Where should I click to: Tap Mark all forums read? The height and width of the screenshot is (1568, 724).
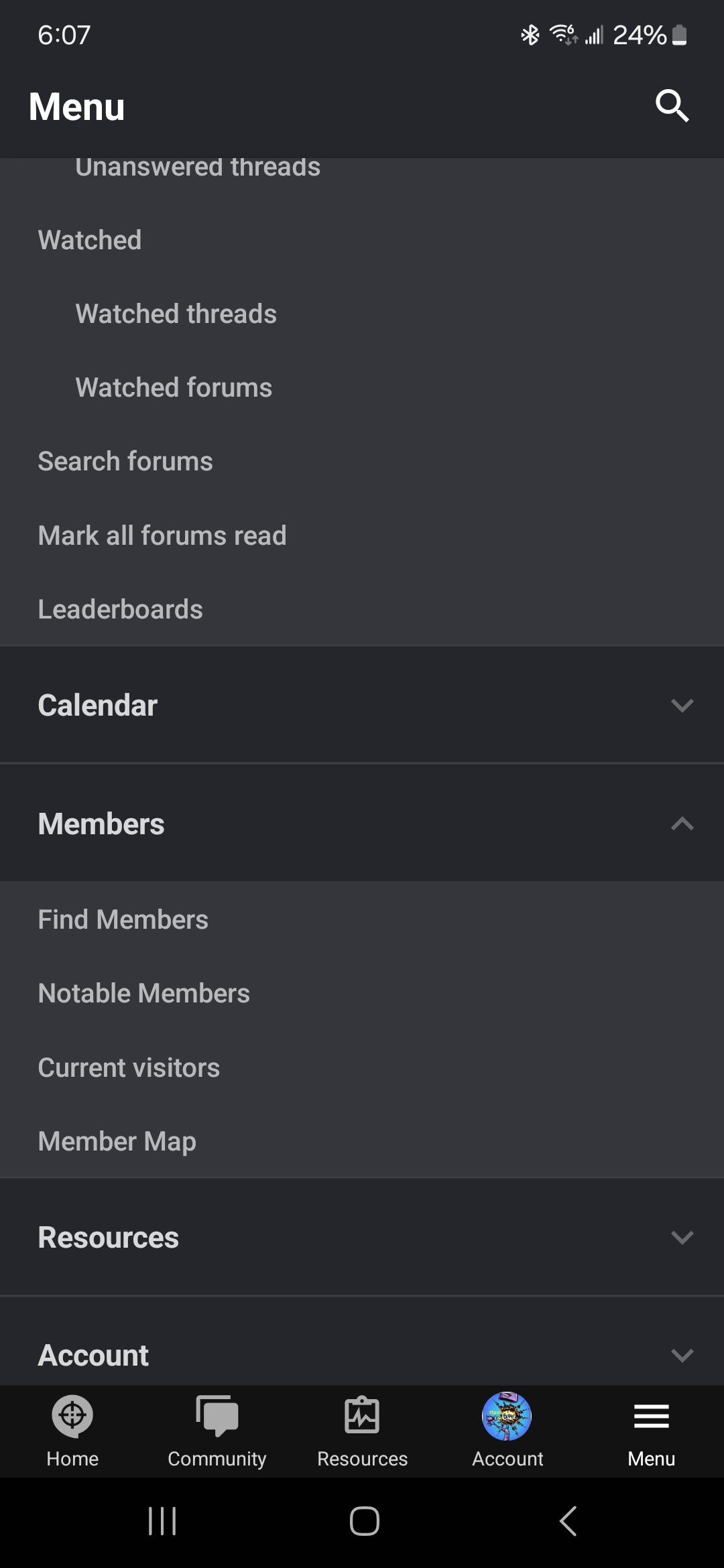(362, 535)
